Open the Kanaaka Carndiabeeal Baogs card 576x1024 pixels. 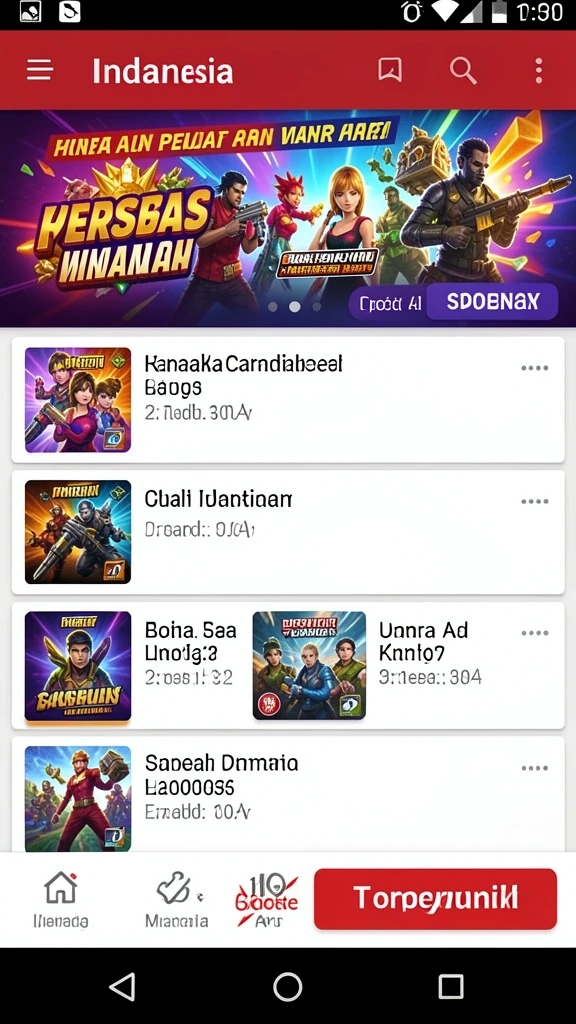288,400
